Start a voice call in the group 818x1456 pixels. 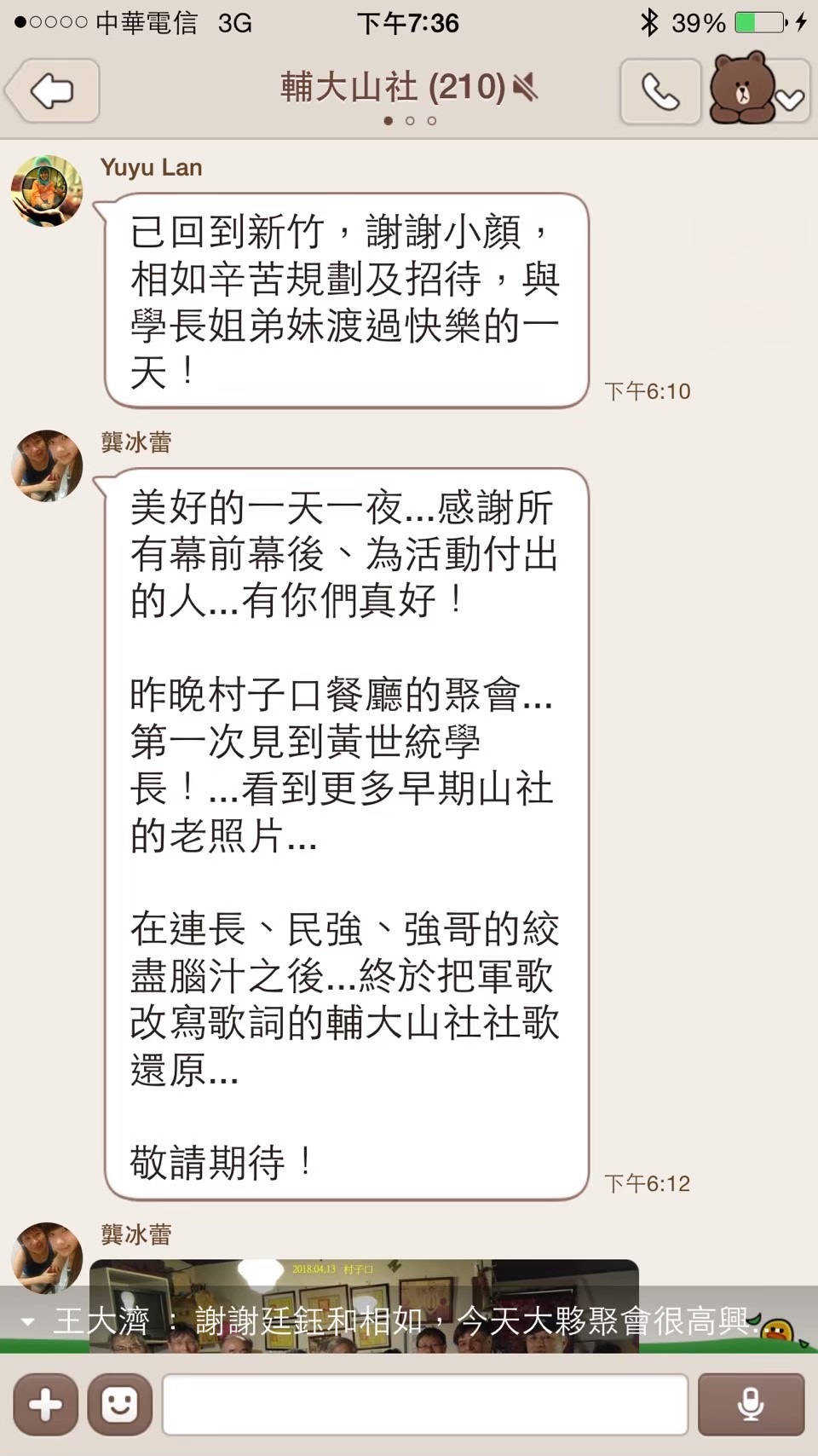pyautogui.click(x=660, y=92)
